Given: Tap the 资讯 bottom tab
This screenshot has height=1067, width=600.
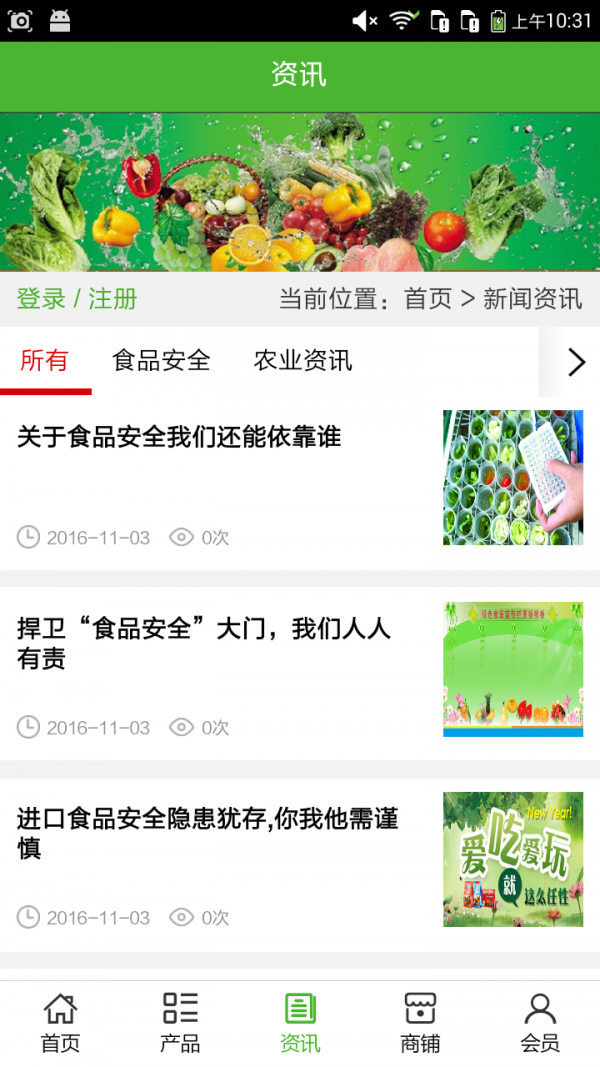Looking at the screenshot, I should pos(300,1023).
